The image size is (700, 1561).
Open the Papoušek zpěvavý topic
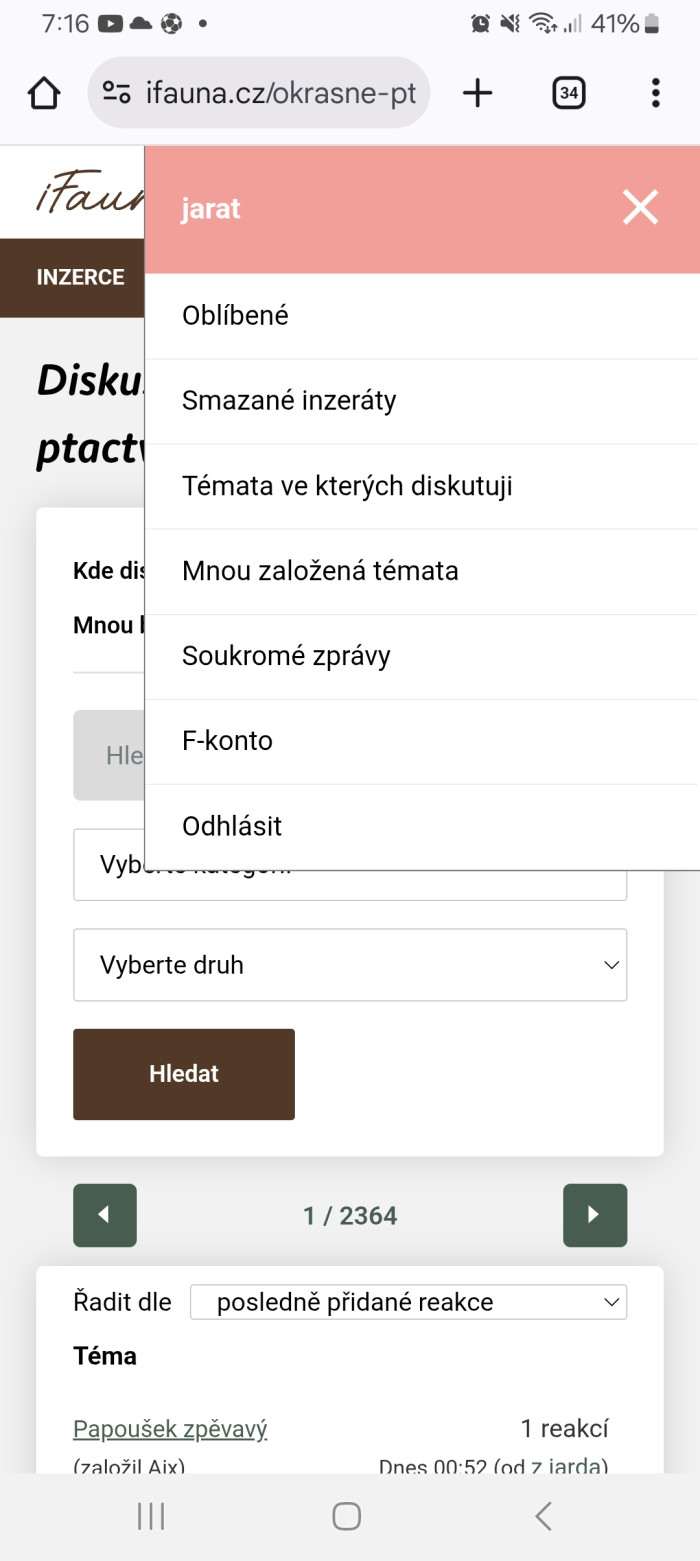(170, 1429)
